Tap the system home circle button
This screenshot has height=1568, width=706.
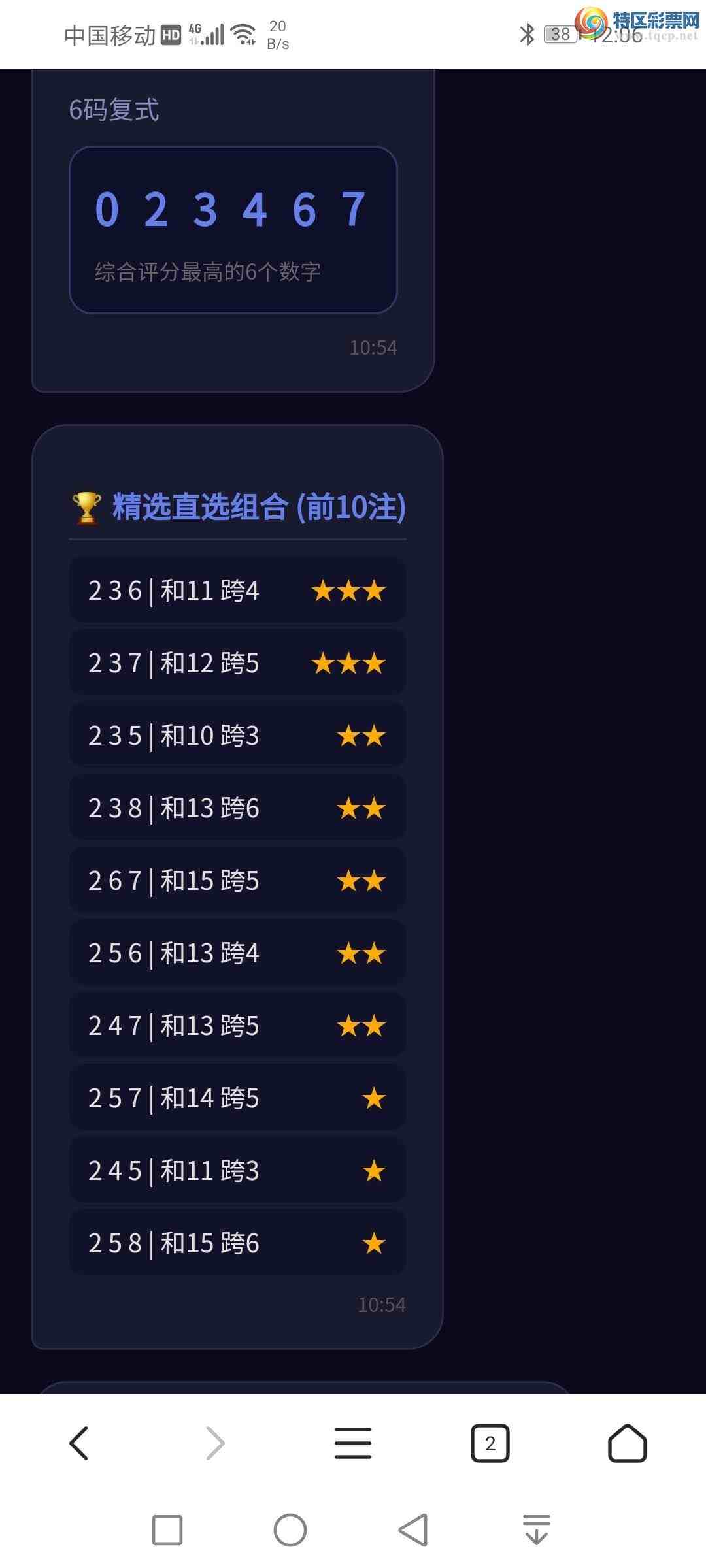pyautogui.click(x=290, y=1530)
